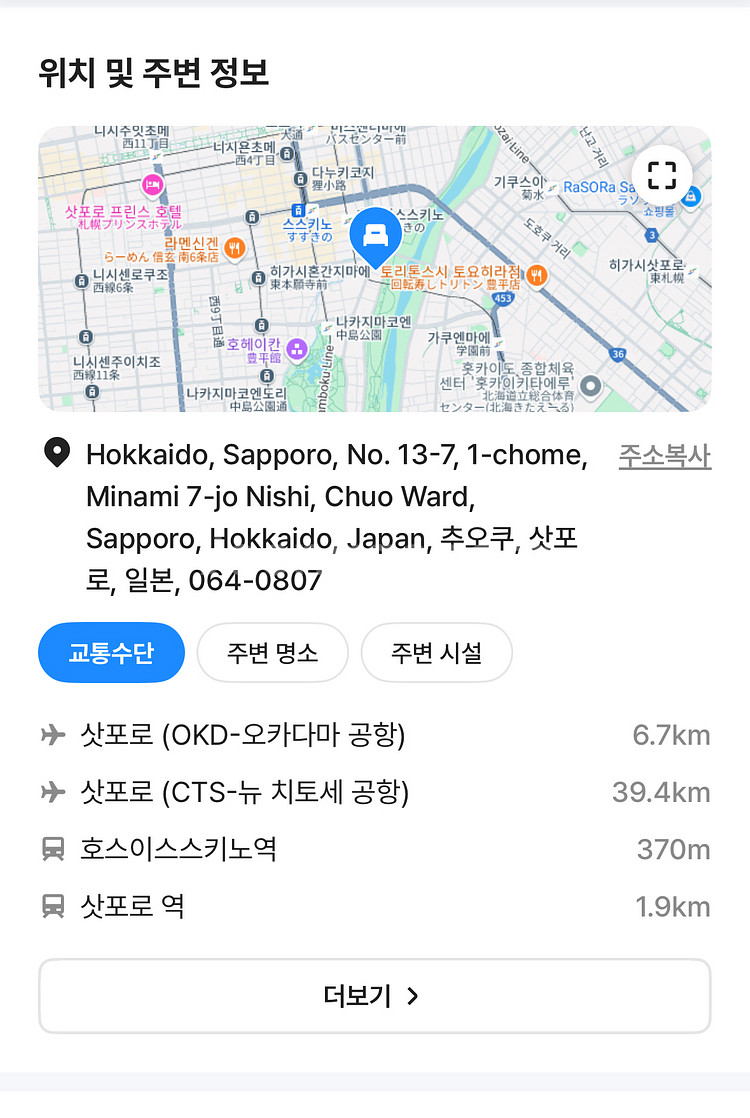Copy the hotel address via 주소복사
The image size is (750, 1118).
664,456
